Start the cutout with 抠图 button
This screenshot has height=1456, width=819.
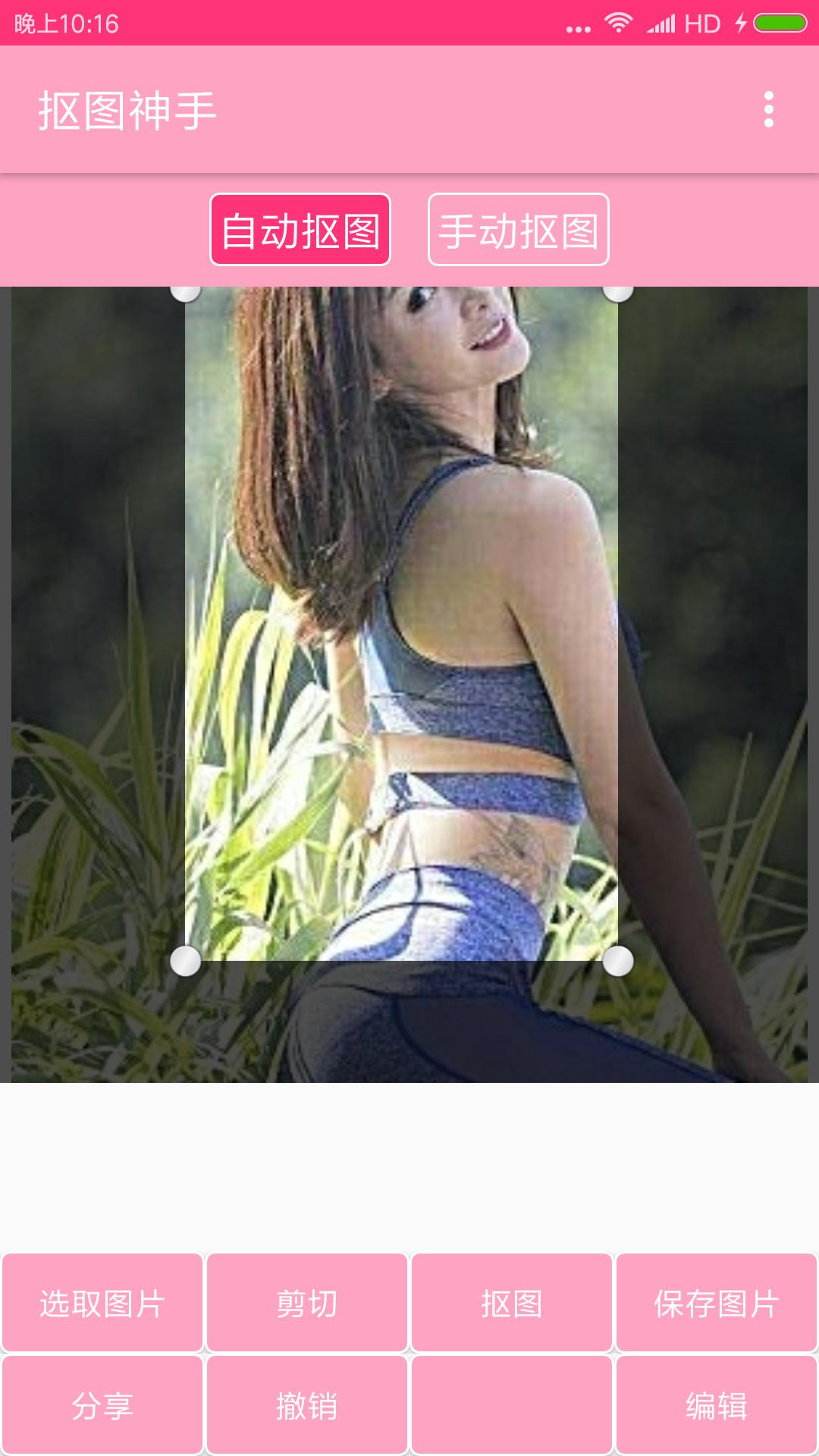(512, 1303)
